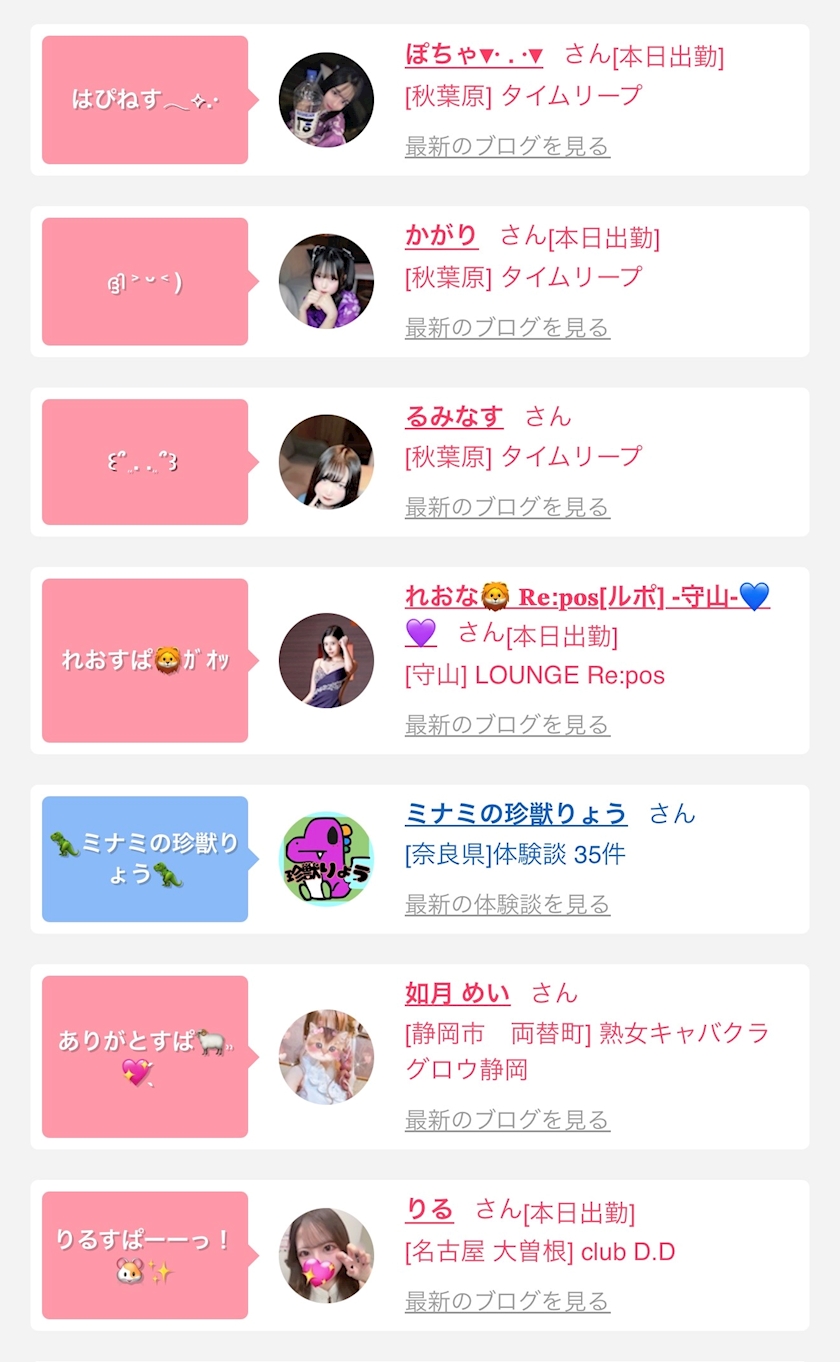View the latest blog under LOUNGE Re:pos

pos(507,724)
